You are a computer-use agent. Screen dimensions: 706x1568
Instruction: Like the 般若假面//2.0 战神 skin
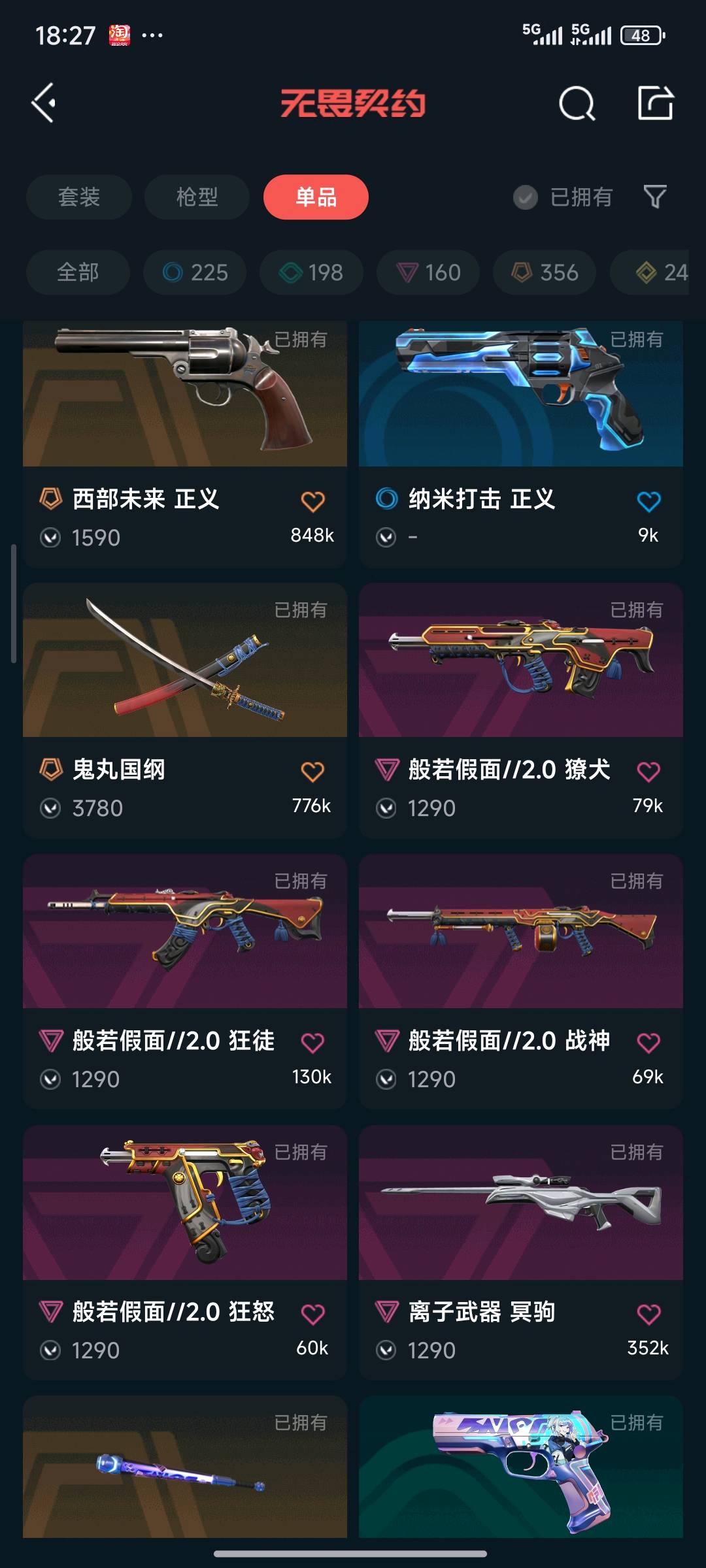tap(648, 1043)
